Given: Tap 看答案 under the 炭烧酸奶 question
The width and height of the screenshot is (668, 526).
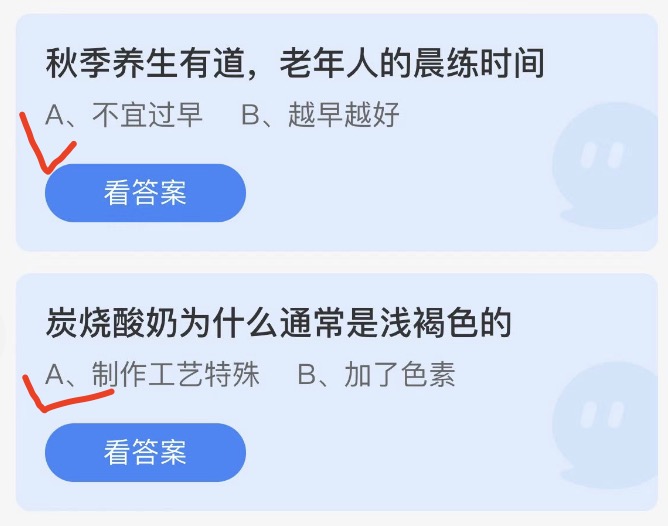Looking at the screenshot, I should click(145, 452).
